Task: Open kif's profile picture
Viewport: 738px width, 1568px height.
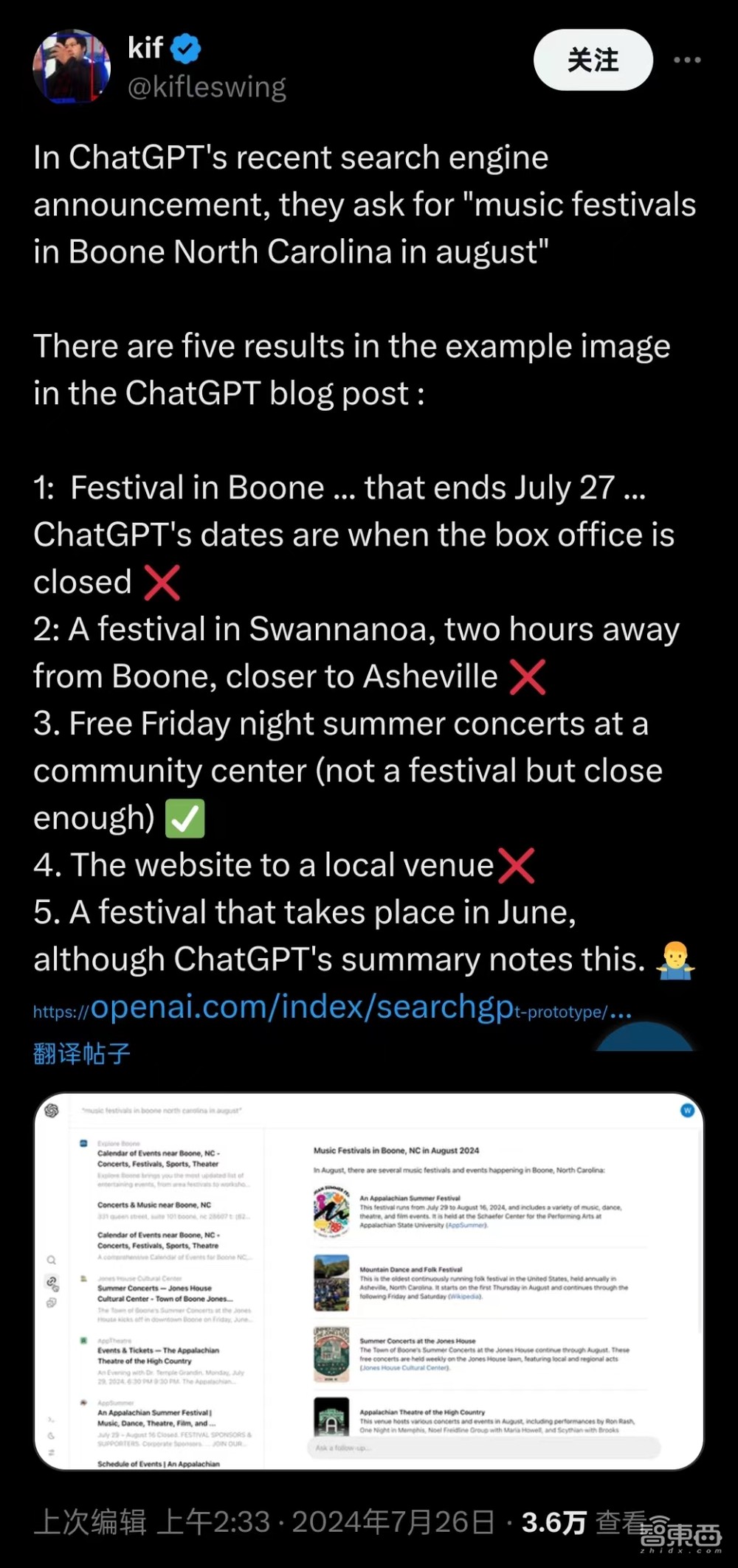Action: tap(72, 66)
